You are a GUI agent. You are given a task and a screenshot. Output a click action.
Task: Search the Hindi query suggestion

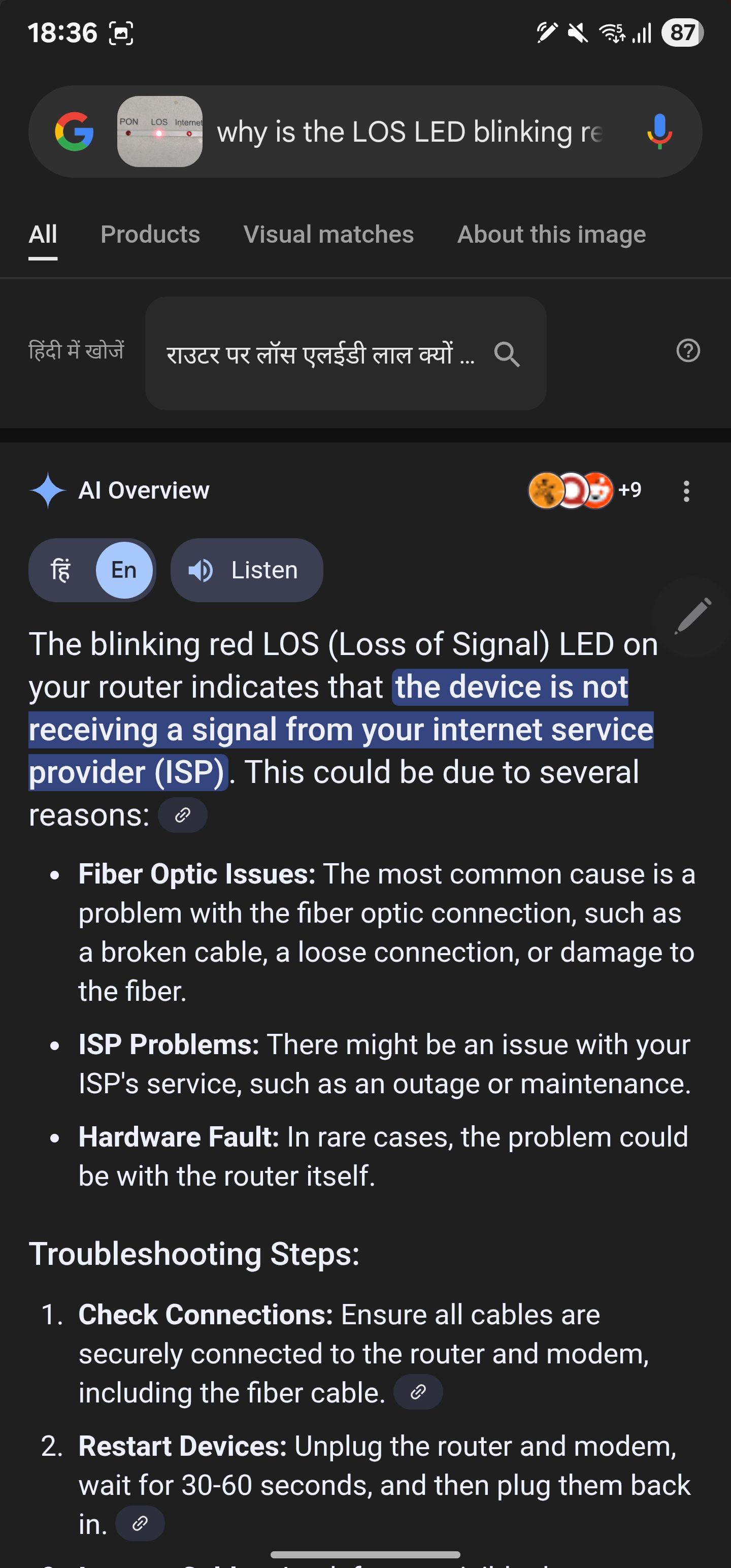pos(345,353)
